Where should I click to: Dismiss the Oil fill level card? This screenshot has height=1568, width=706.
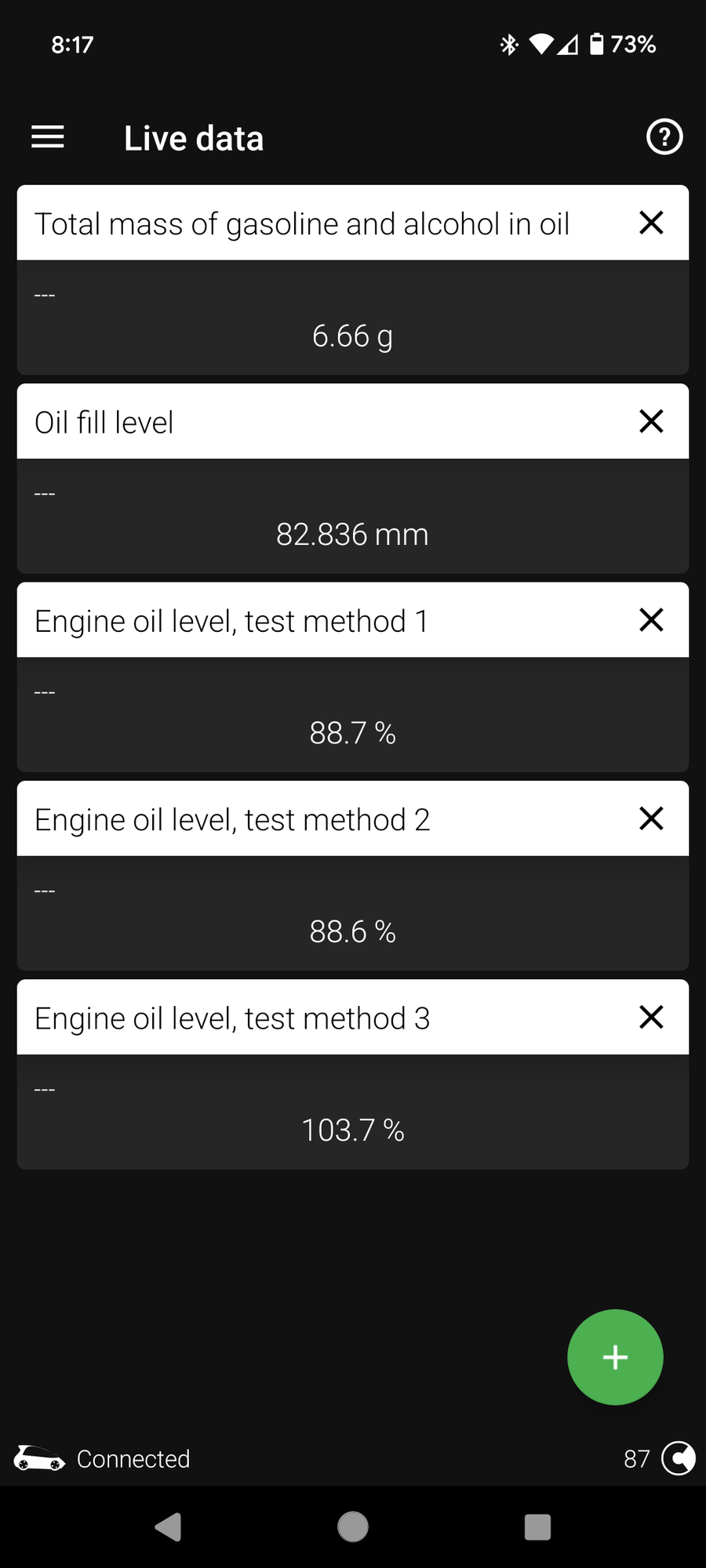pos(651,421)
